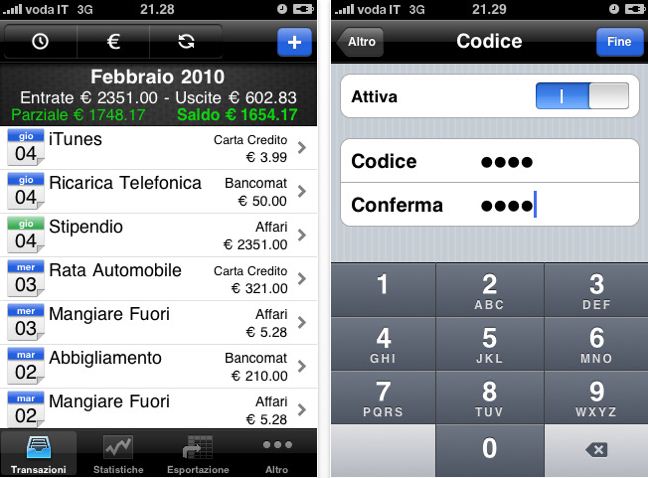
Task: Confirm the passcode with Fine
Action: pos(619,42)
